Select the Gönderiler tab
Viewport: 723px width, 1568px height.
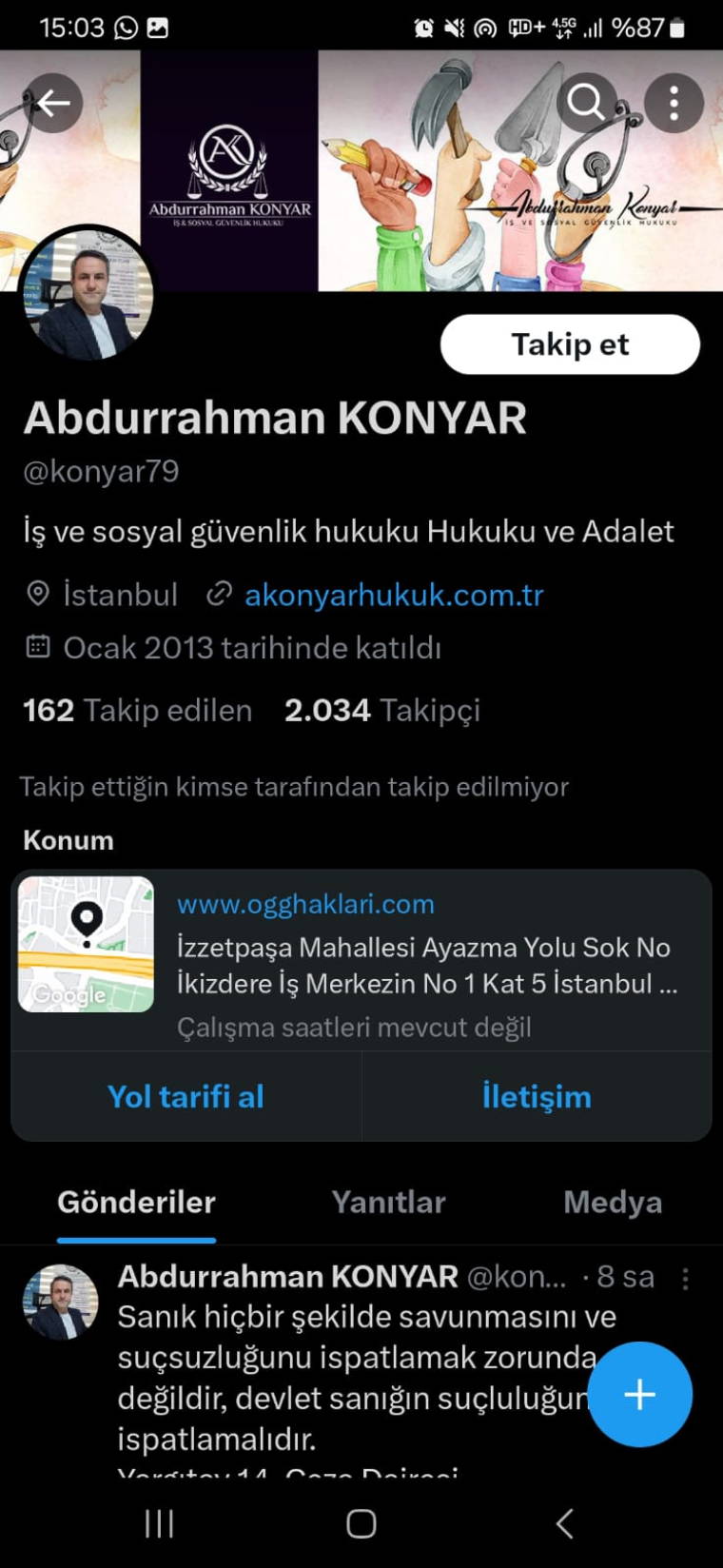(137, 1202)
